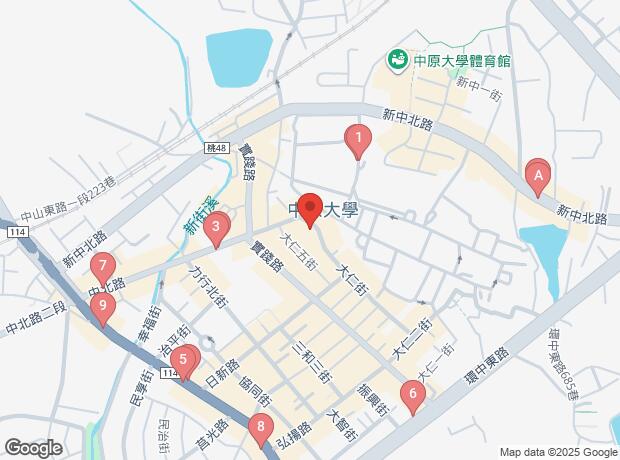Select marker 6 by 環中東路
Image resolution: width=620 pixels, height=460 pixels.
[x=413, y=397]
